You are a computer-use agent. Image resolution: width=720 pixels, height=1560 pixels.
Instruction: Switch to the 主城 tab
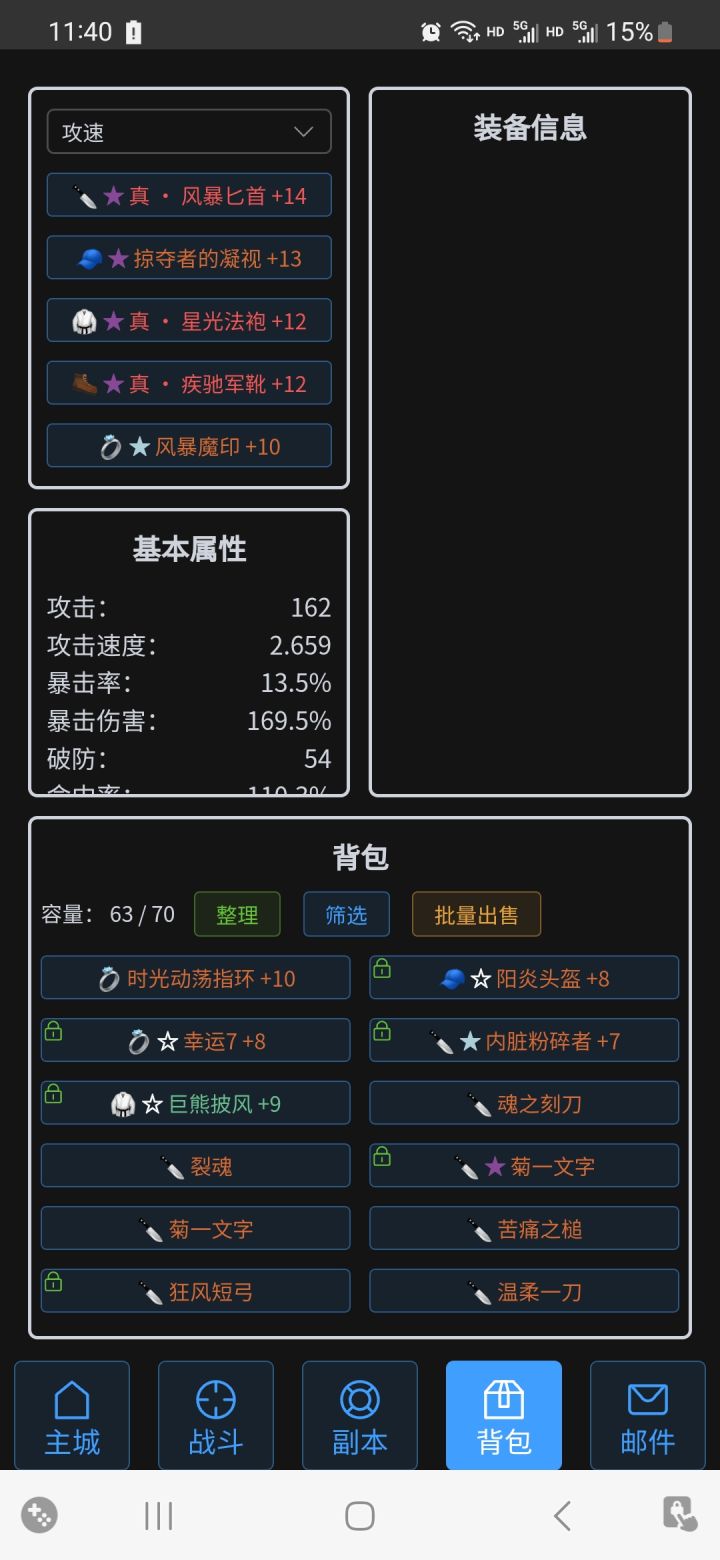pos(71,1415)
